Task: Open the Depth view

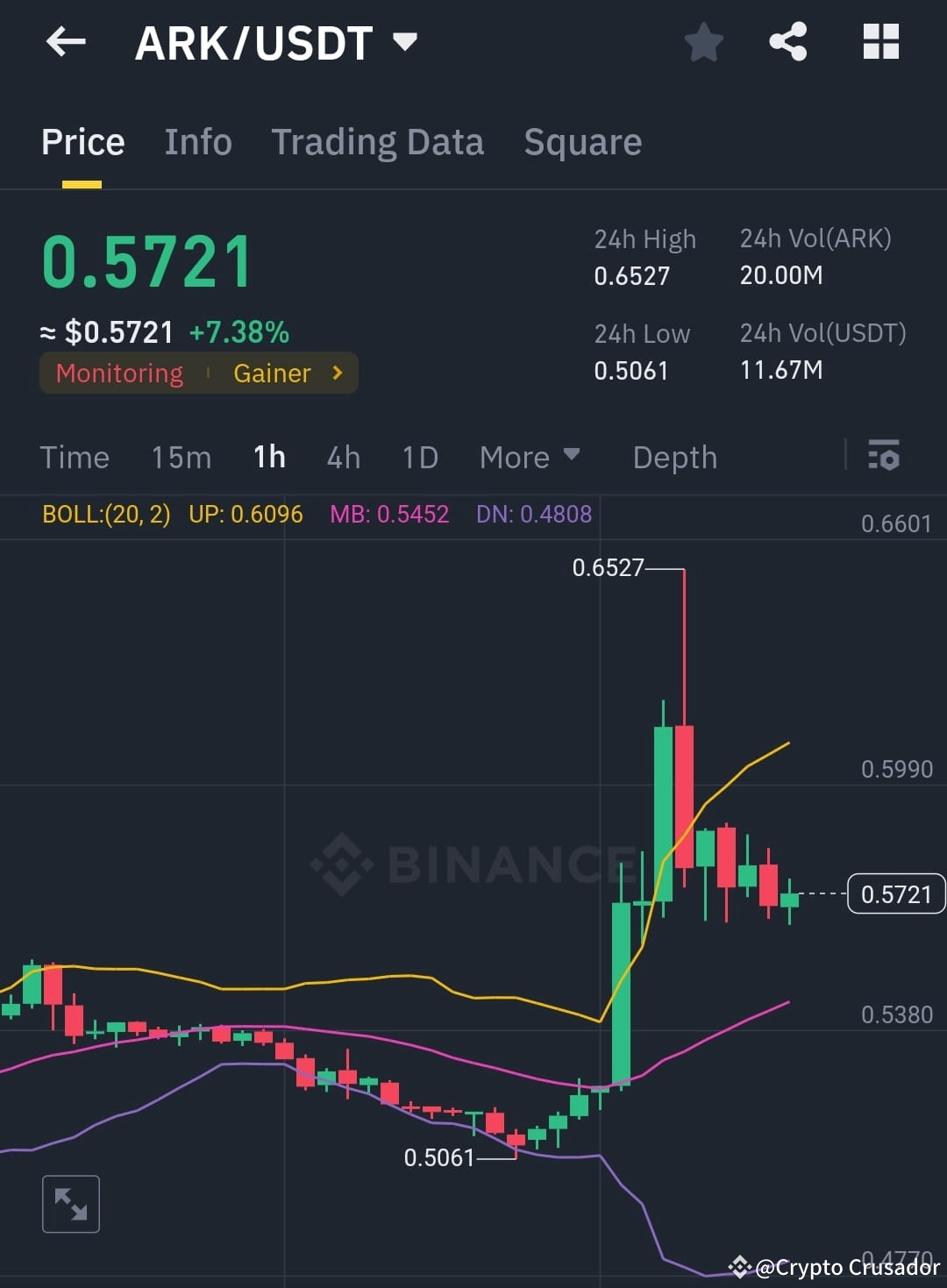Action: click(673, 456)
